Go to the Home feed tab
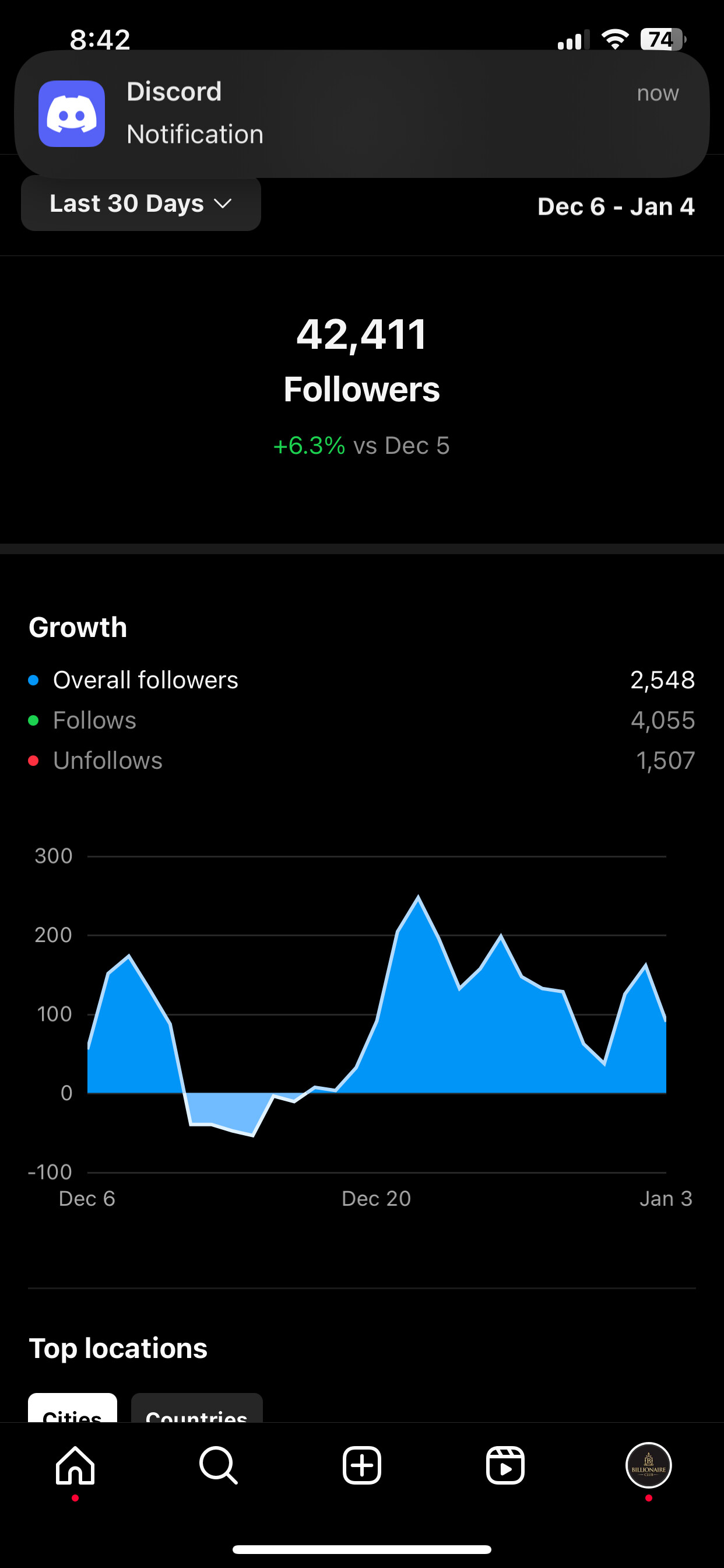This screenshot has height=1568, width=724. [75, 1466]
